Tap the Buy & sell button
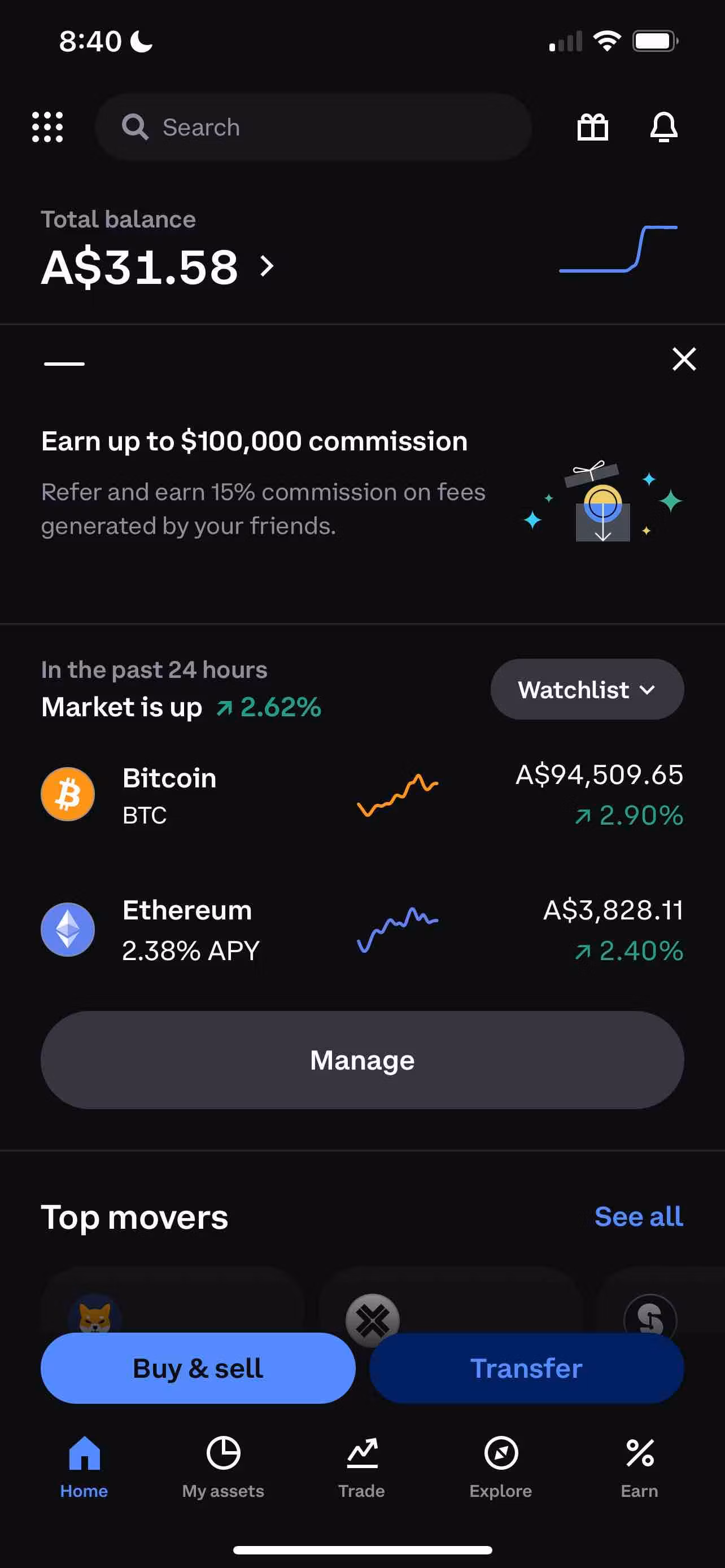This screenshot has height=1568, width=725. click(198, 1367)
